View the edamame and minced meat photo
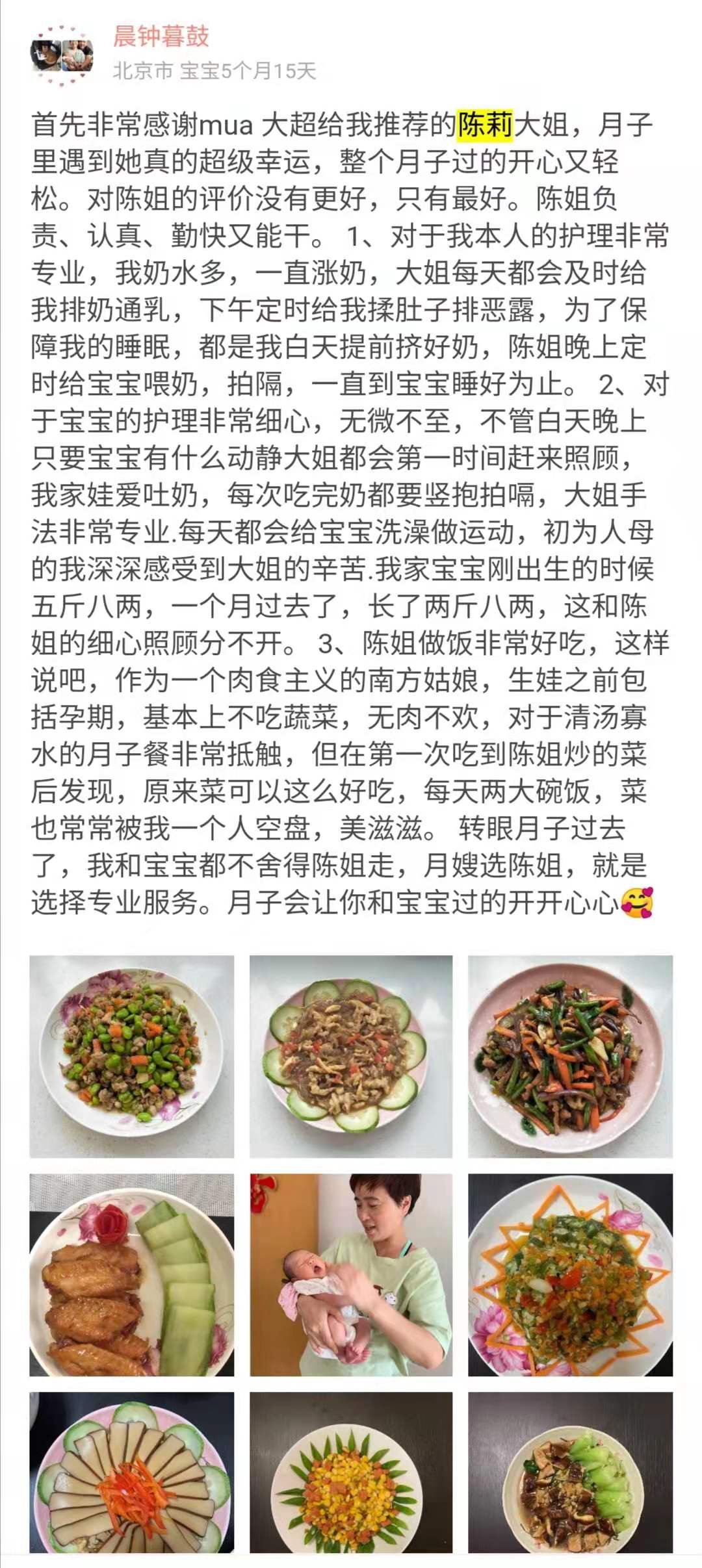702x1568 pixels. [x=132, y=1056]
